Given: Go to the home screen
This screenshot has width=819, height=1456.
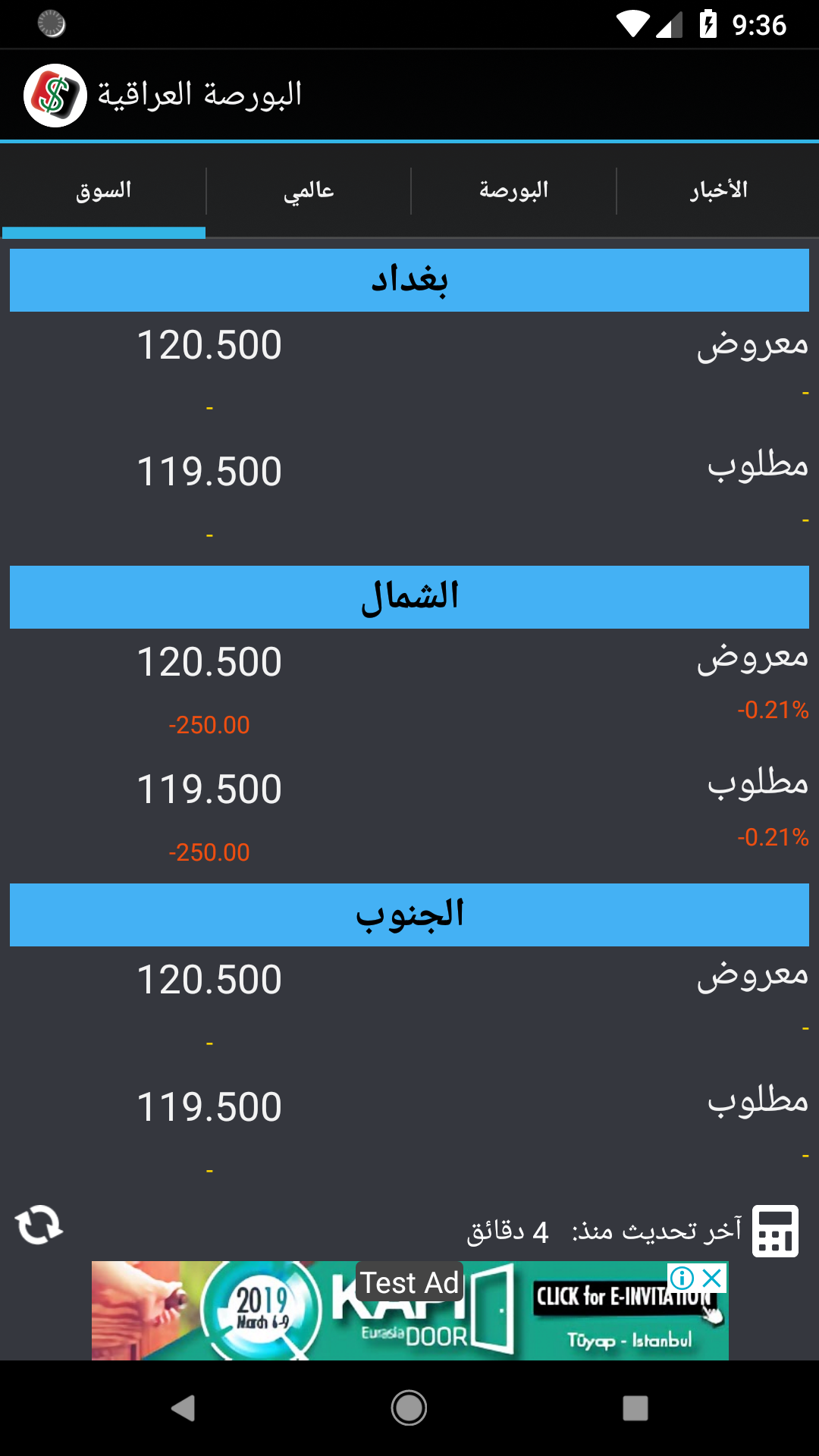Looking at the screenshot, I should click(x=409, y=1408).
